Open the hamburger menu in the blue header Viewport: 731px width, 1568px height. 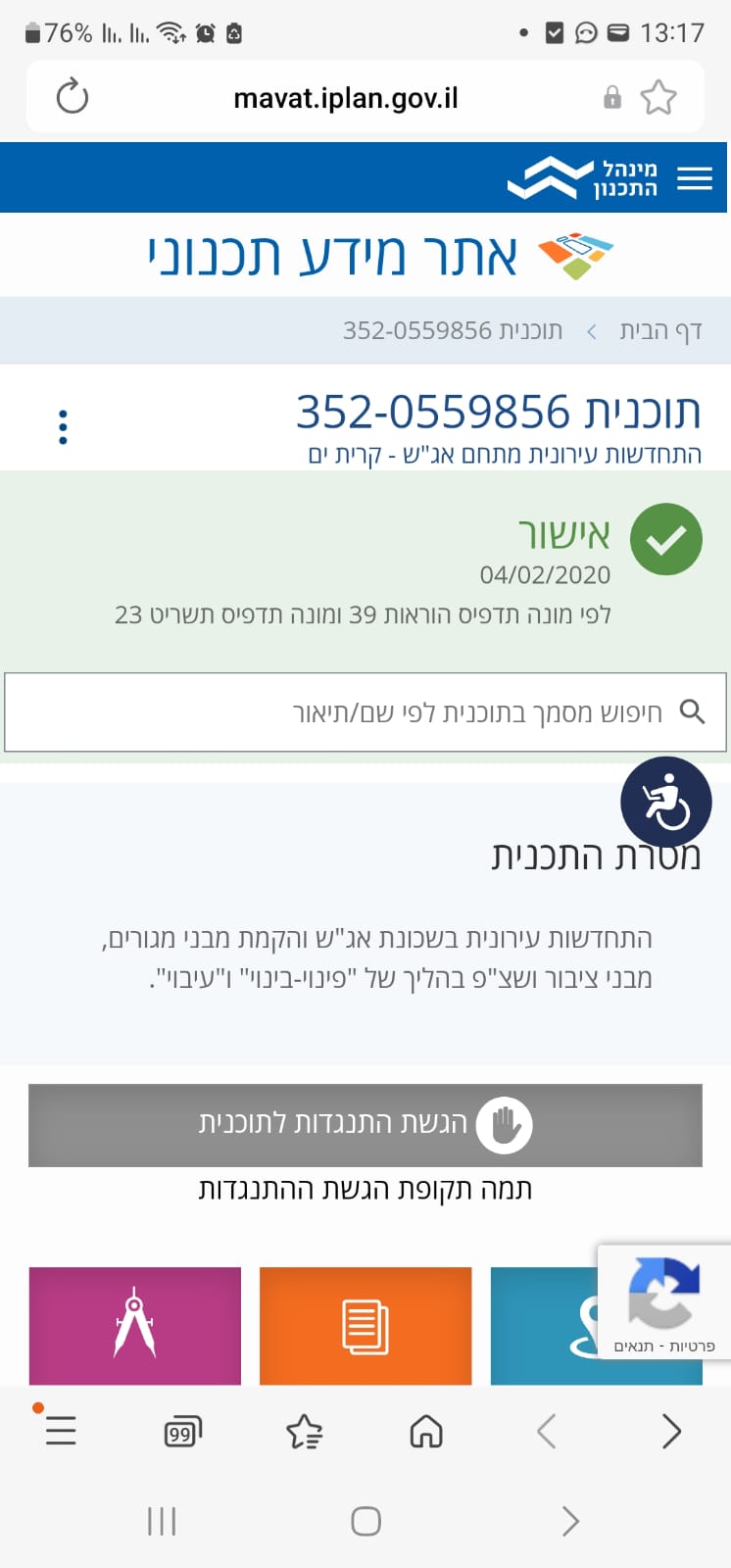click(x=694, y=178)
